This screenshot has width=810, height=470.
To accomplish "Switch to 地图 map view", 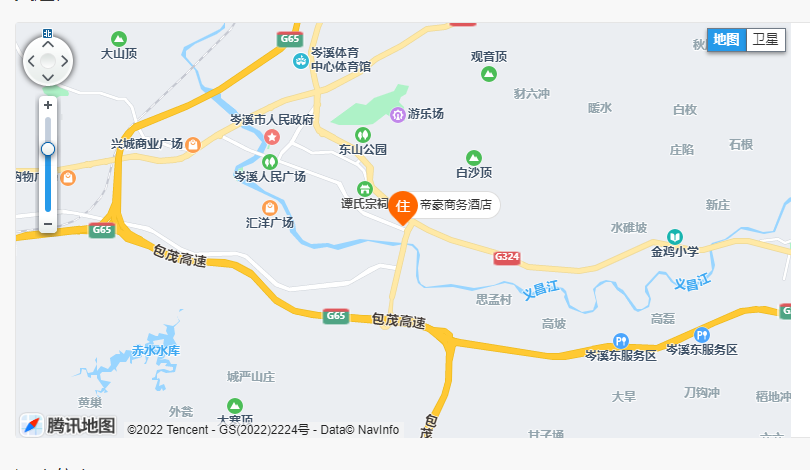I will pos(726,40).
